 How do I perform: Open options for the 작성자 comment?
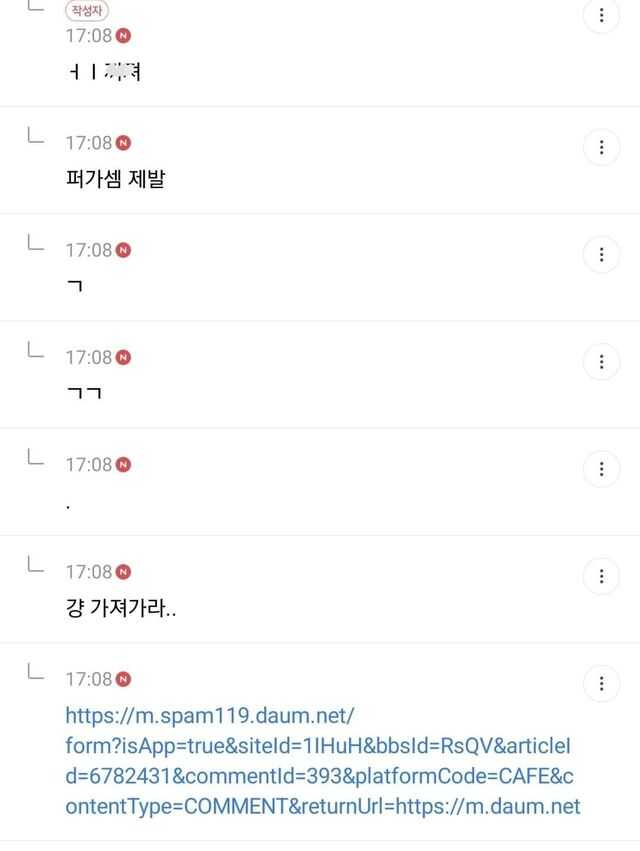[601, 15]
